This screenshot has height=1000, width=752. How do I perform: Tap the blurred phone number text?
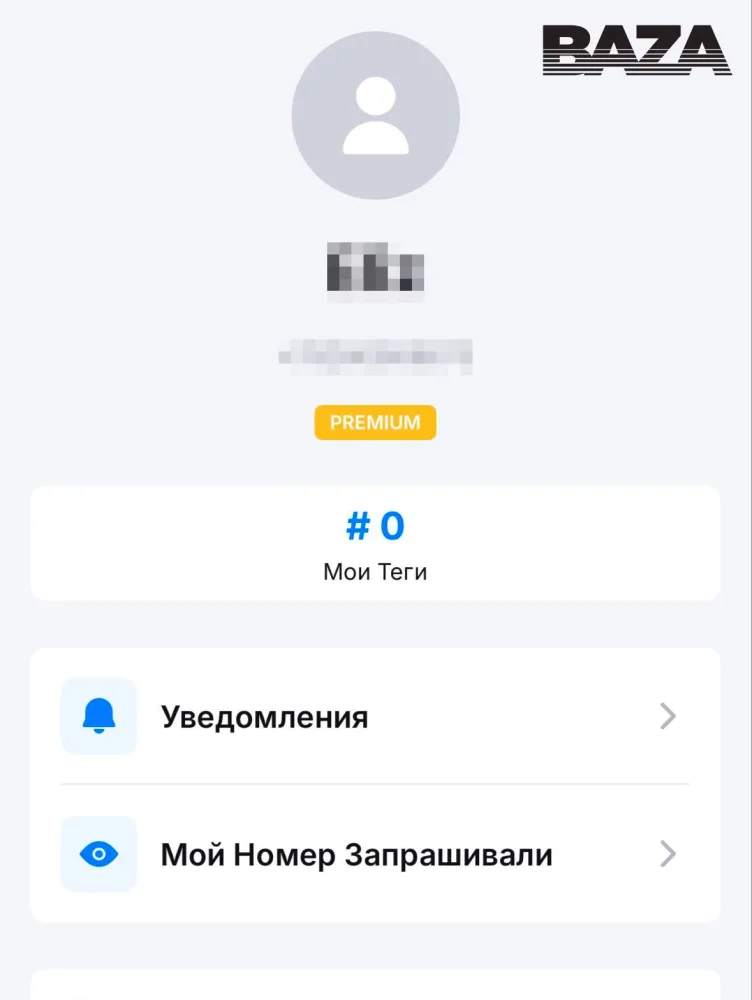[x=376, y=357]
